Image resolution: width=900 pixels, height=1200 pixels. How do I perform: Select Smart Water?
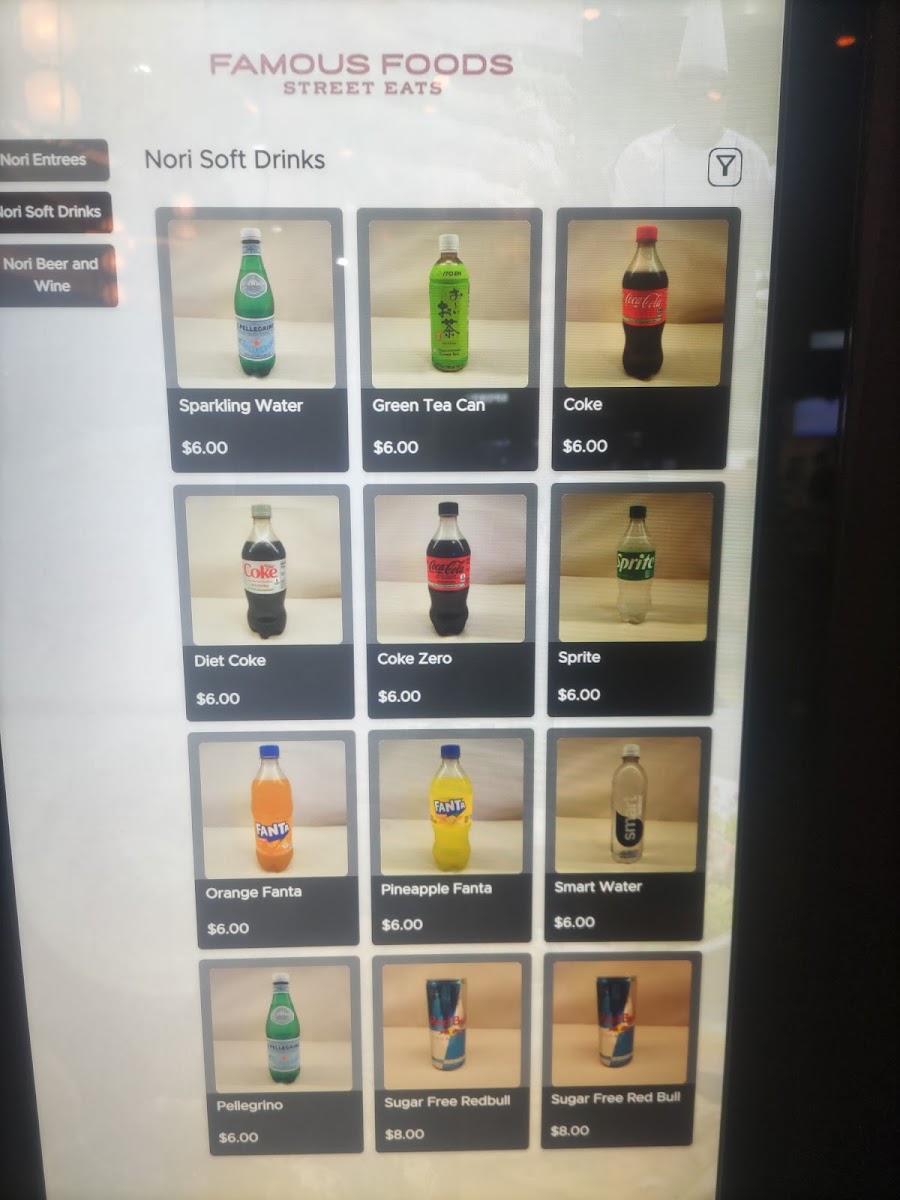point(627,833)
